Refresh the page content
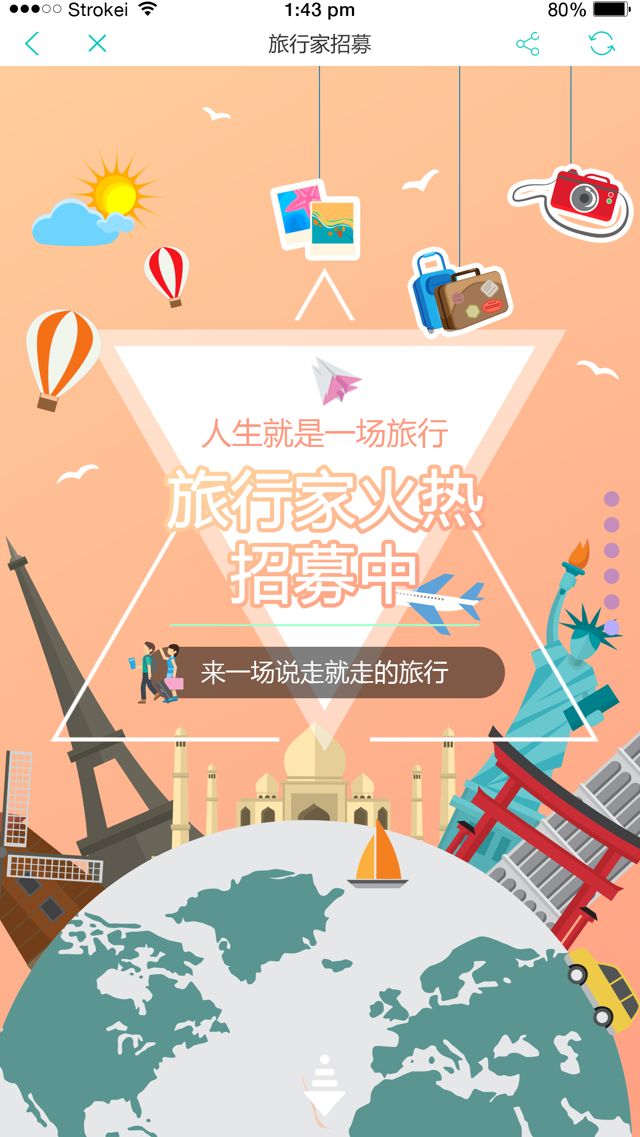This screenshot has height=1137, width=640. tap(601, 43)
